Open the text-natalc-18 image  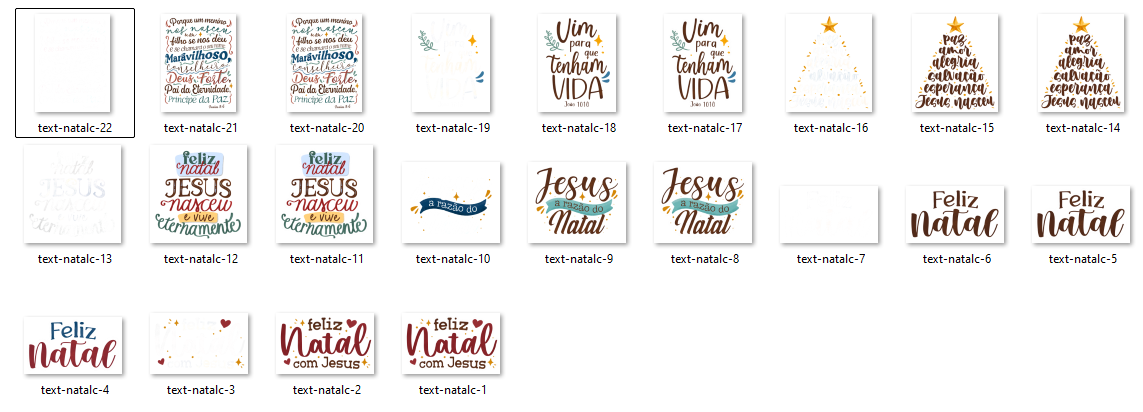578,63
